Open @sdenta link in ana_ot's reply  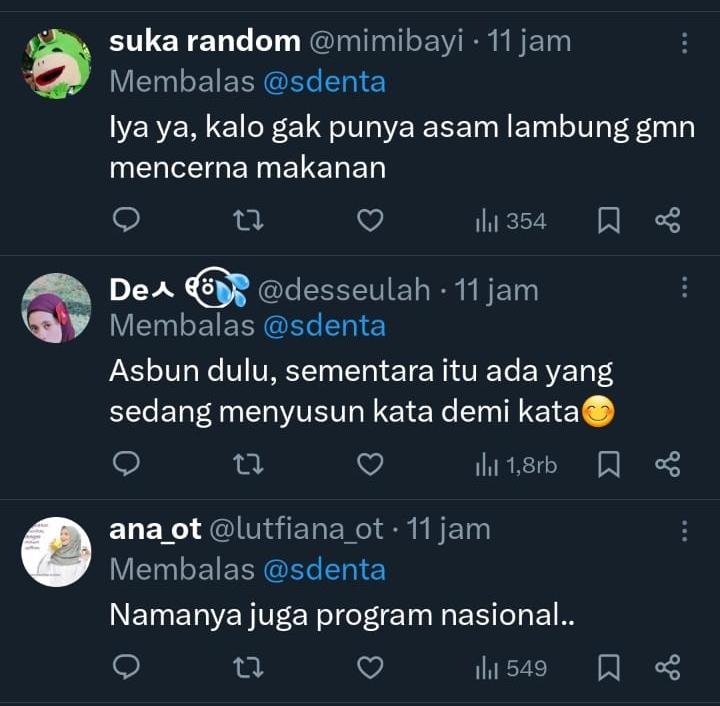click(x=324, y=569)
